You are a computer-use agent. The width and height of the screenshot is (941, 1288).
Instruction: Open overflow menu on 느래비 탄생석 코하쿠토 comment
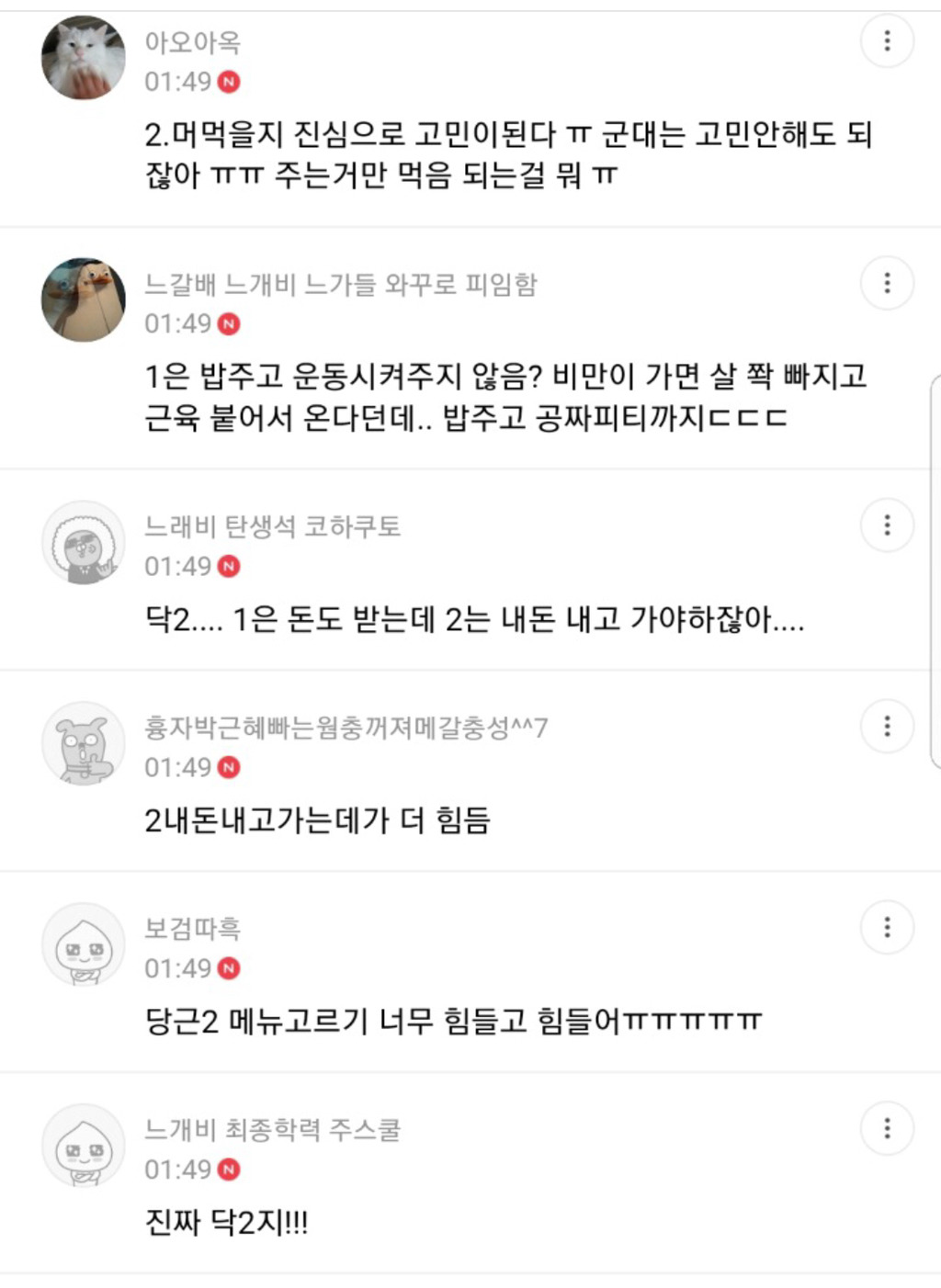(x=887, y=525)
